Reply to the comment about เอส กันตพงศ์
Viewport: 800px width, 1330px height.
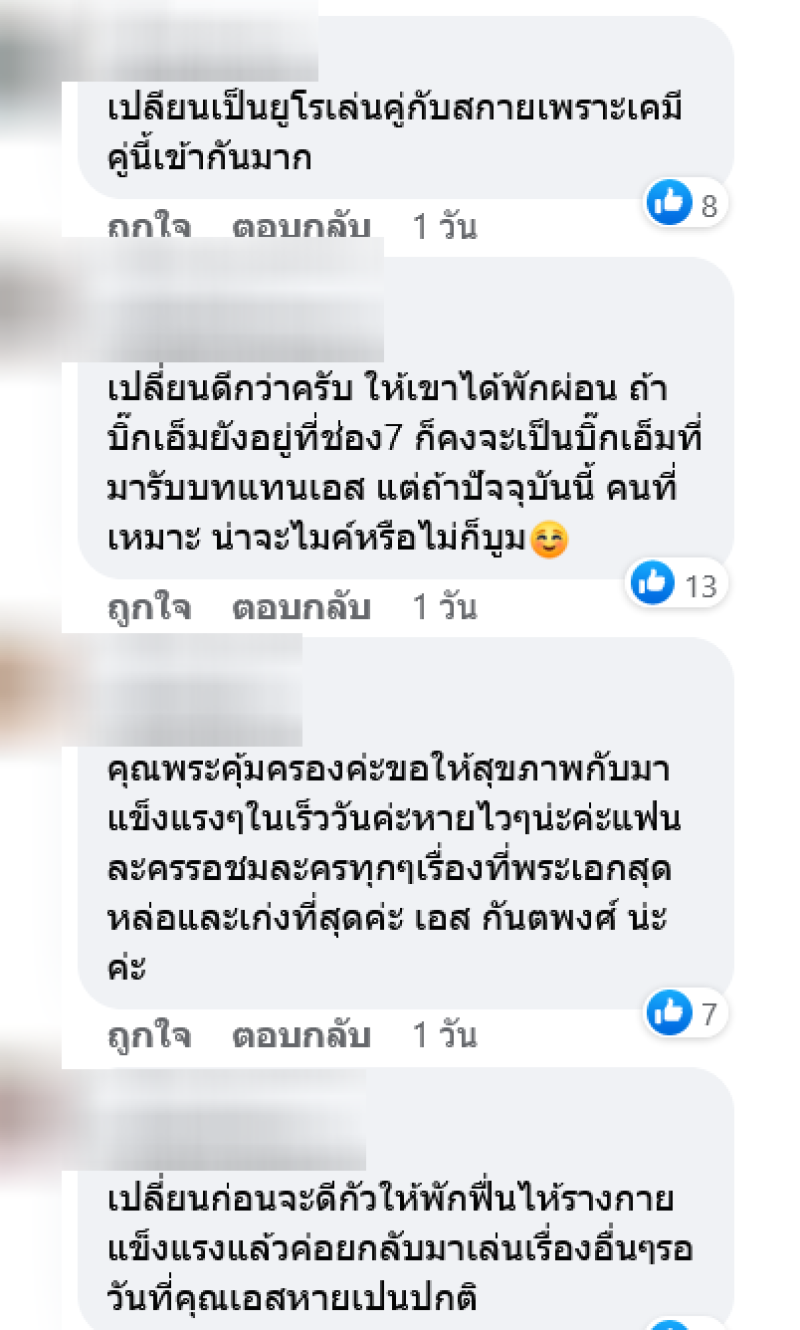(301, 1036)
